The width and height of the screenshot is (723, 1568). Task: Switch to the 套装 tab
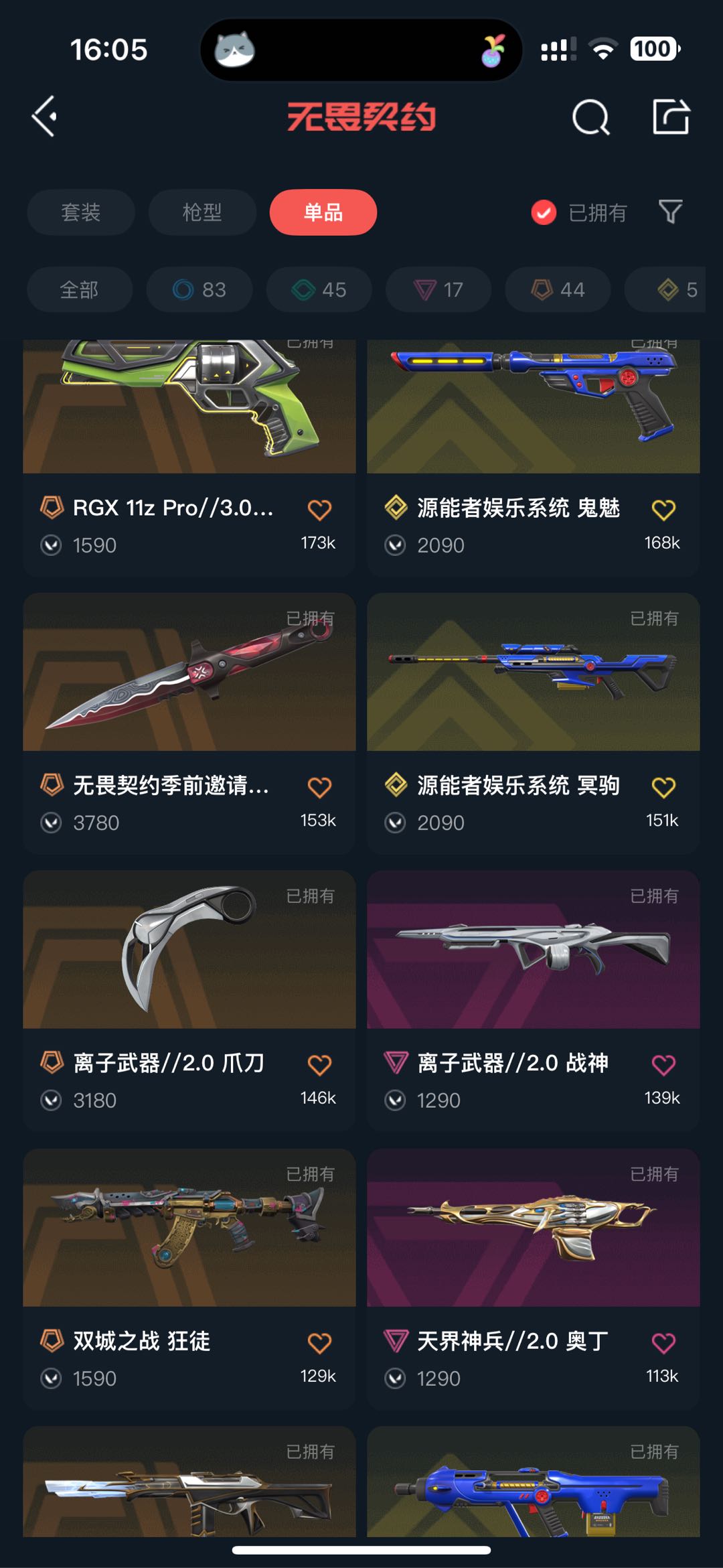(x=80, y=212)
